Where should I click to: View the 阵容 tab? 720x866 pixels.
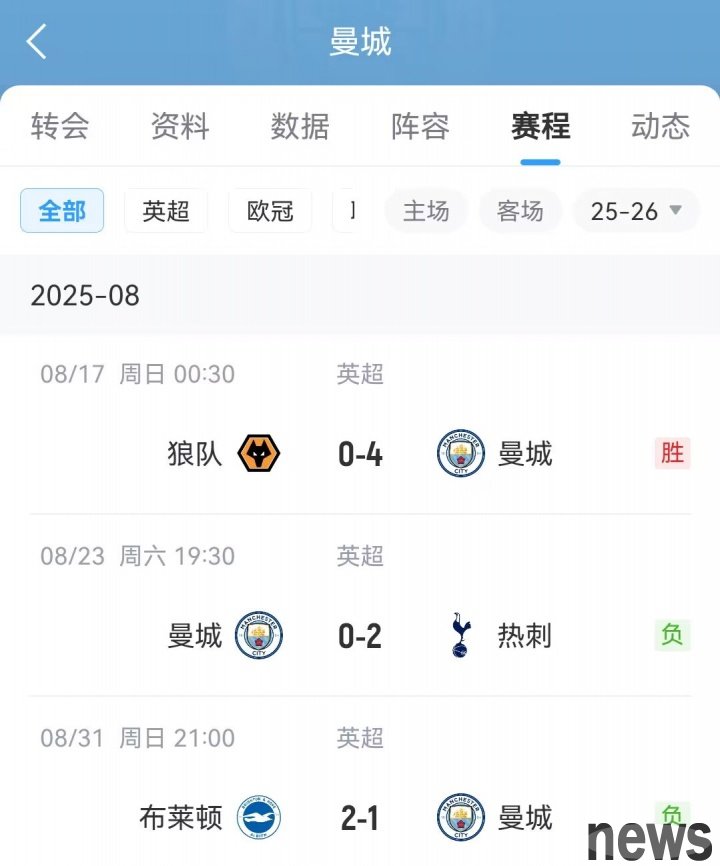(420, 126)
